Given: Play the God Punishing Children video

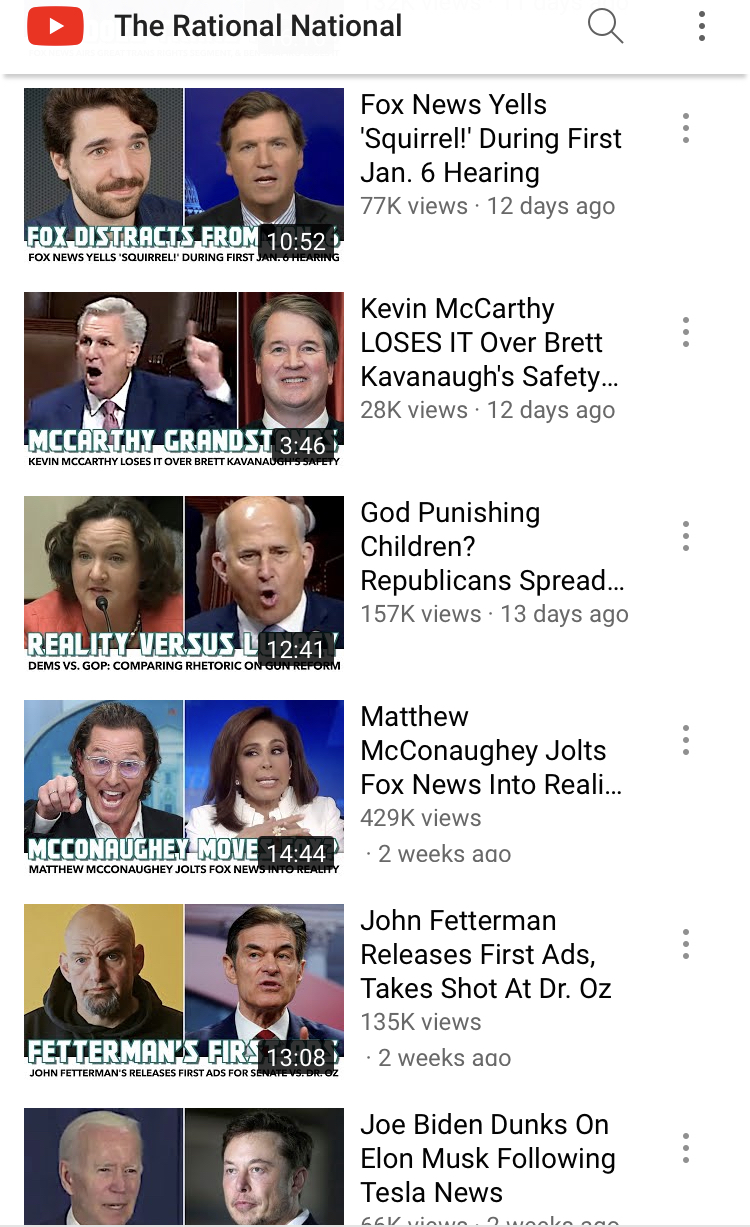Looking at the screenshot, I should (184, 584).
